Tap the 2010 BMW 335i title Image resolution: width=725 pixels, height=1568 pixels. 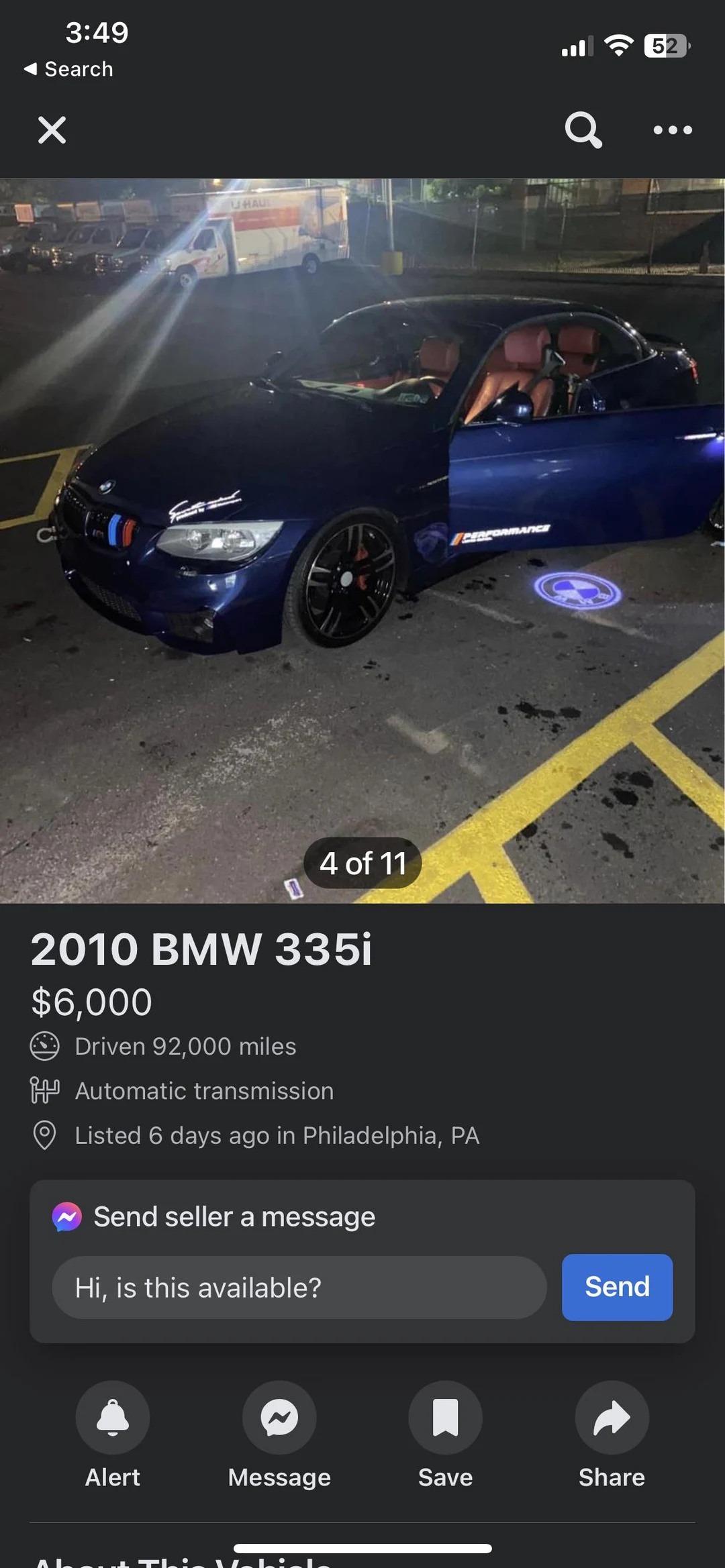coord(203,948)
